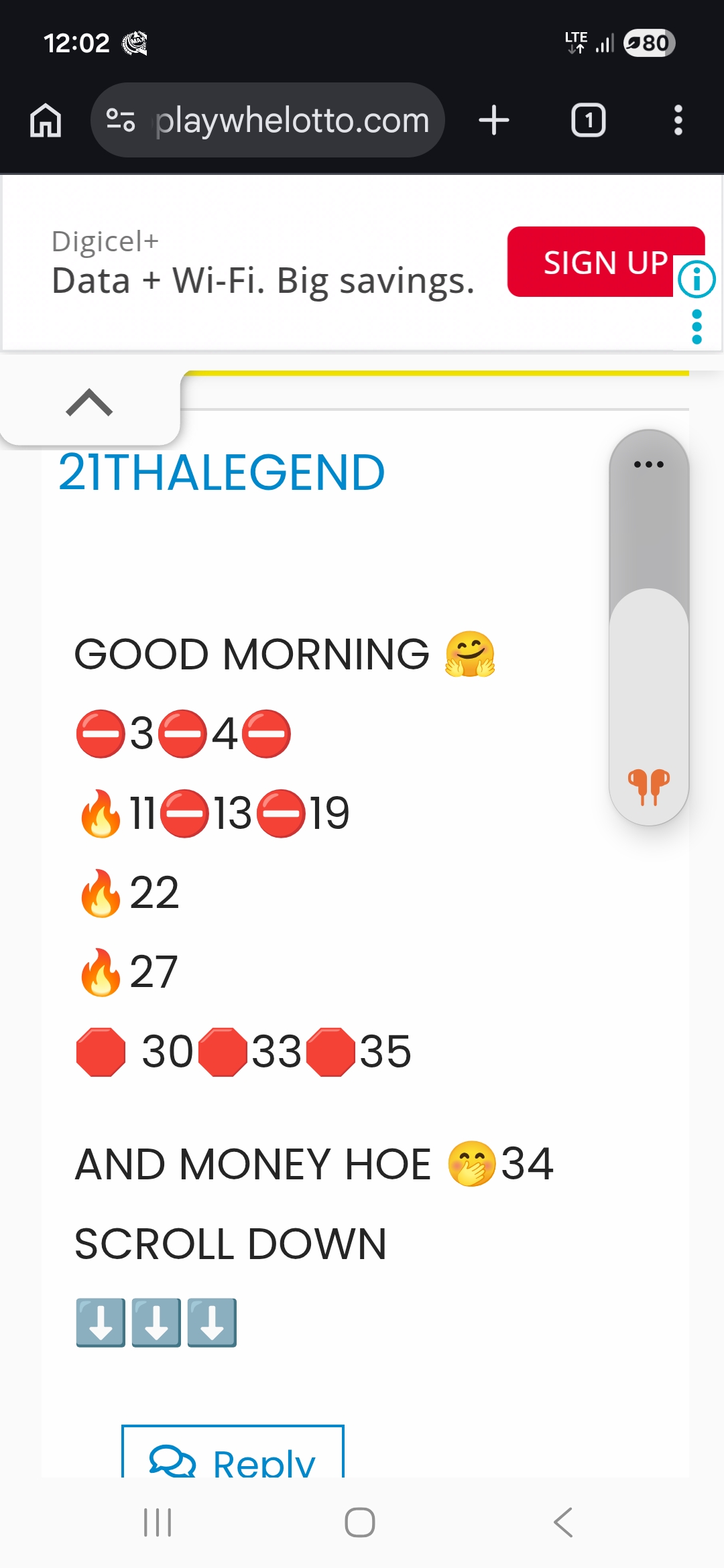Open a new browser tab
Image resolution: width=724 pixels, height=1568 pixels.
click(x=494, y=121)
